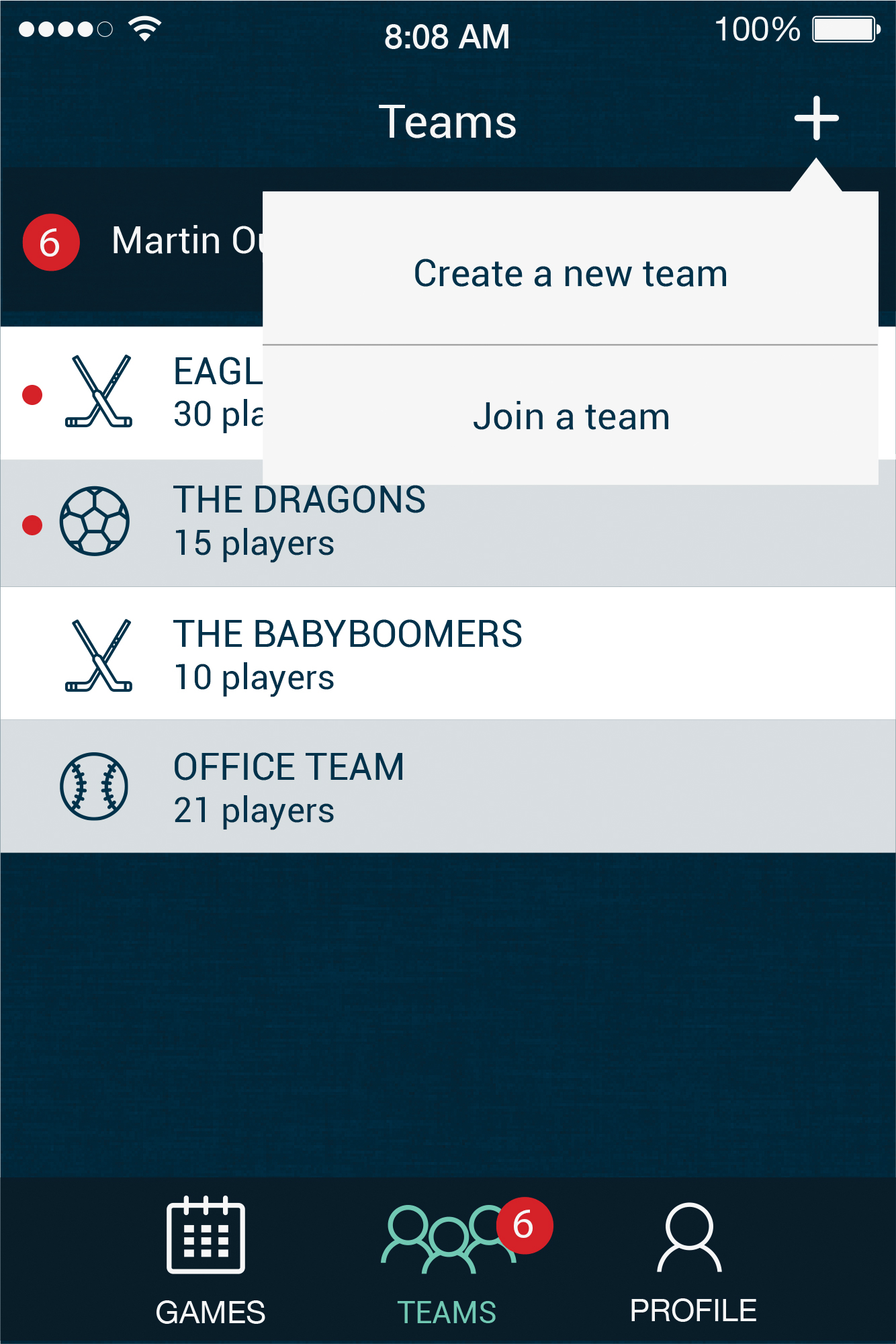Tap the plus icon in the header

point(816,119)
